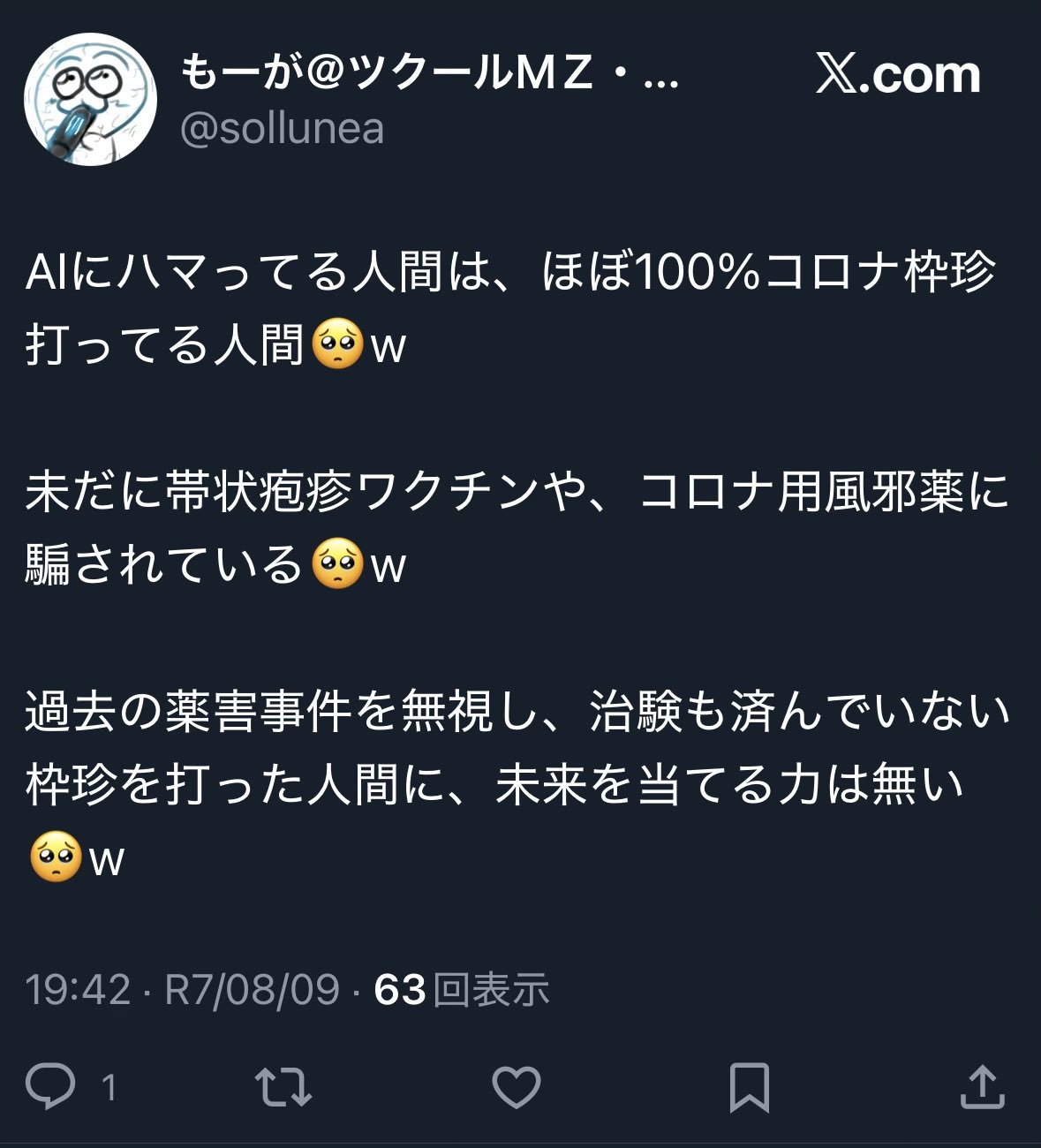Open the @sollunea profile handle
Screen dimensions: 1041x1148
[x=283, y=129]
